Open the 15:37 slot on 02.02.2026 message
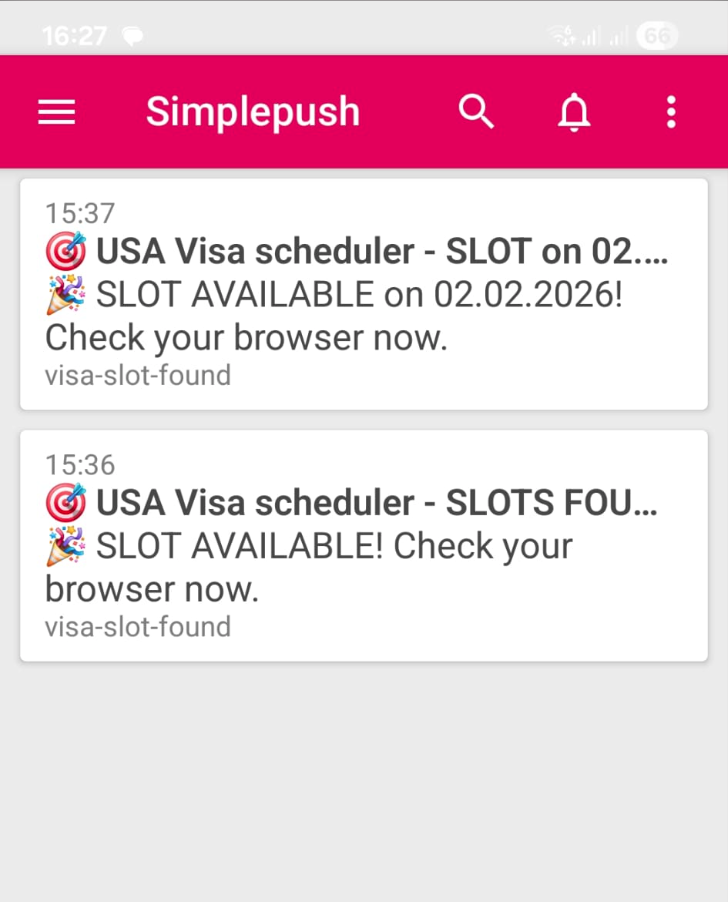The width and height of the screenshot is (728, 902). click(364, 294)
